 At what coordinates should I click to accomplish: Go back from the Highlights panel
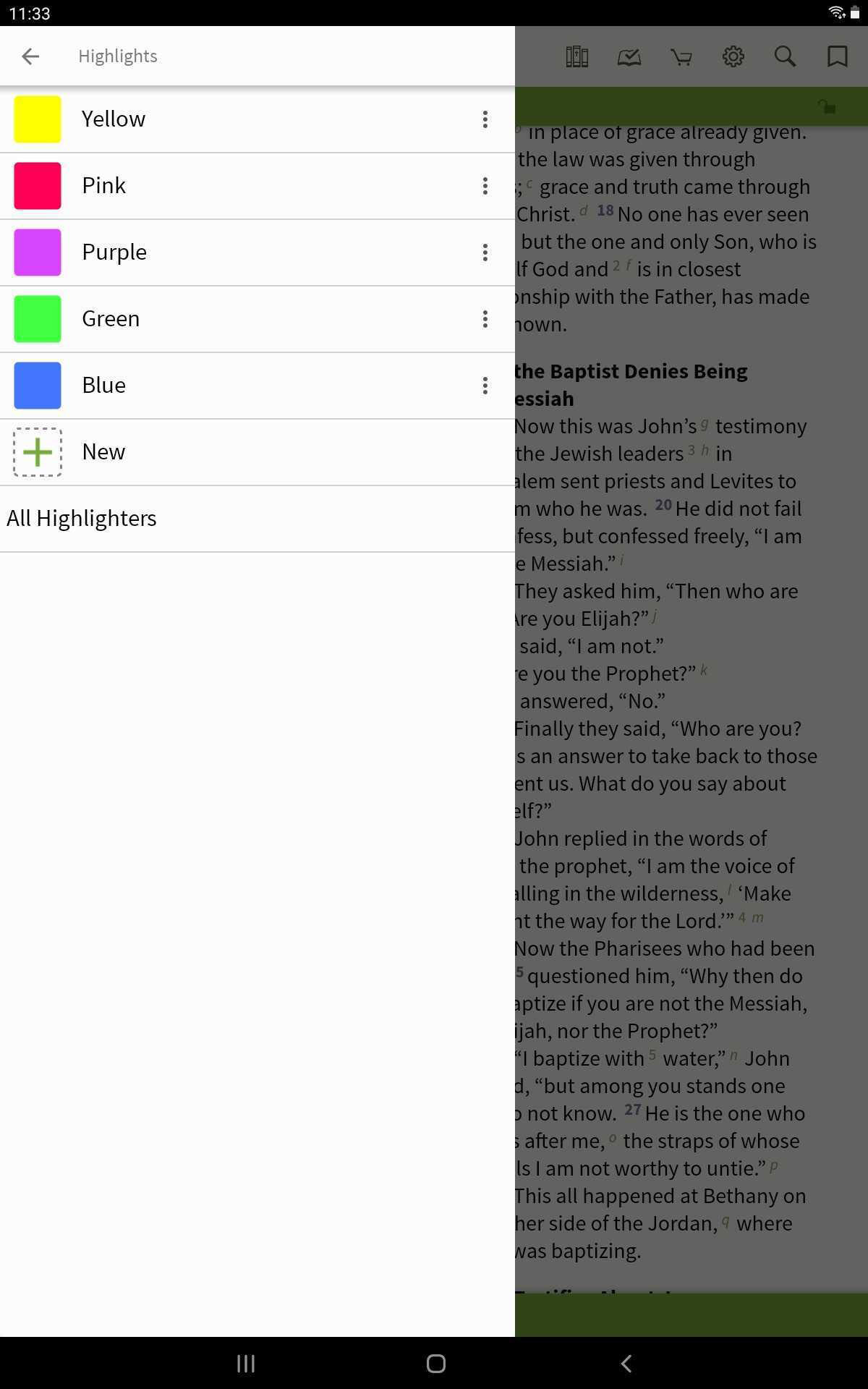point(30,56)
